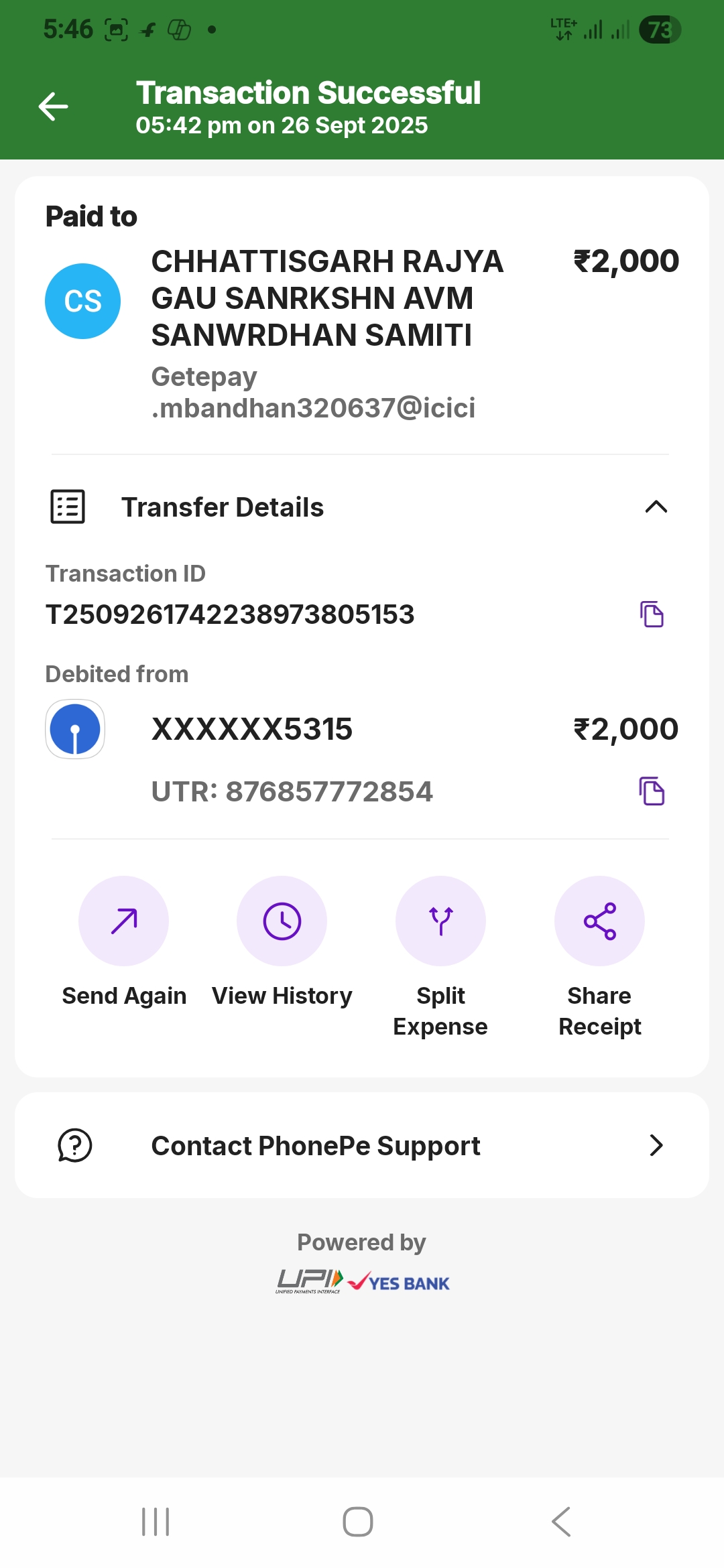Collapse the Transfer Details section

coord(656,507)
